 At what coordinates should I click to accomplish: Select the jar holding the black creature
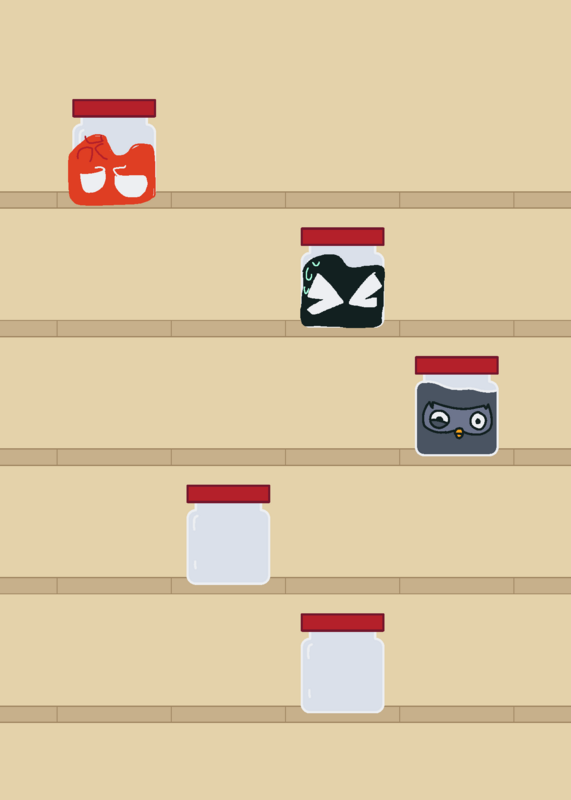(342, 278)
